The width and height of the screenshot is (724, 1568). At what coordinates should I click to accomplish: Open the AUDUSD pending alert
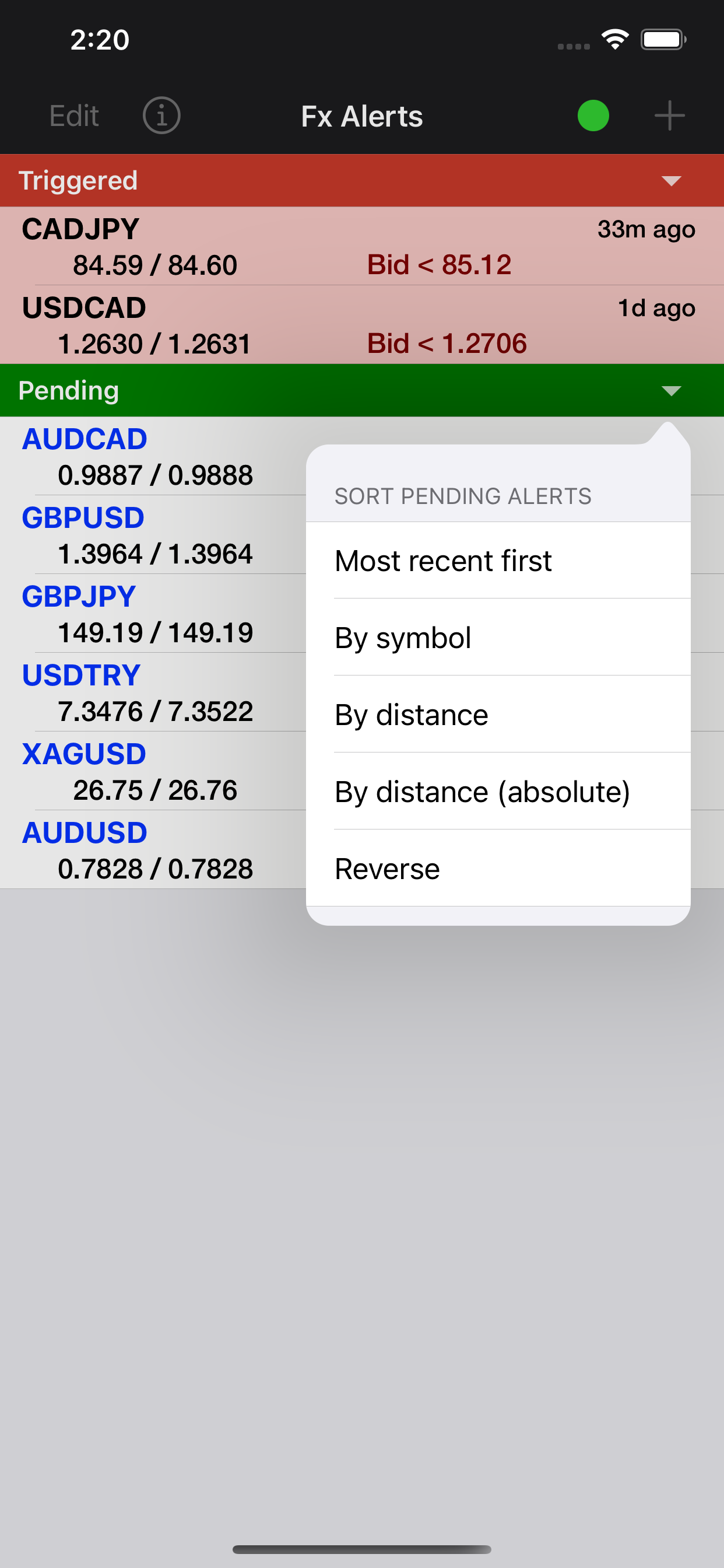pyautogui.click(x=152, y=849)
